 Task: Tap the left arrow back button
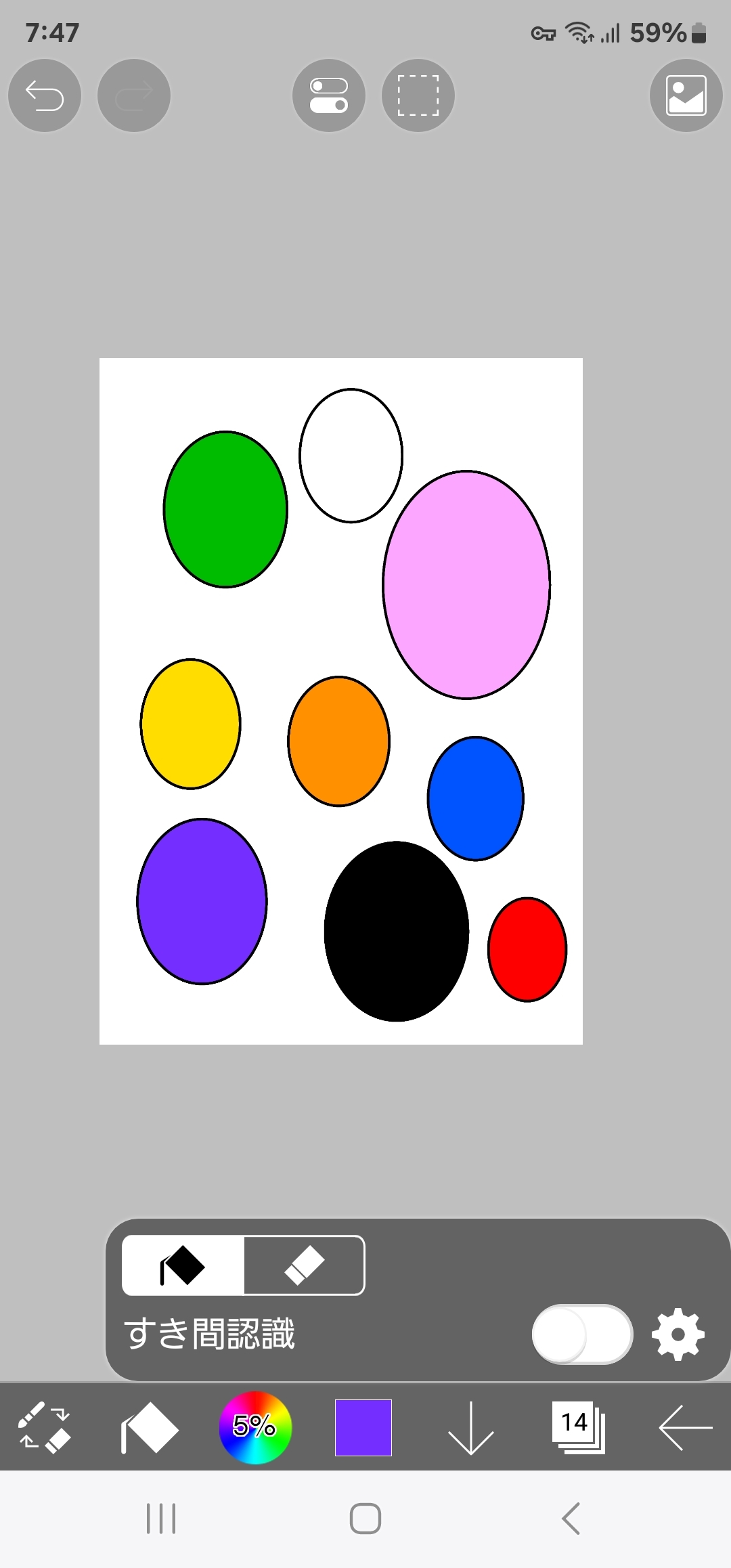tap(685, 1427)
